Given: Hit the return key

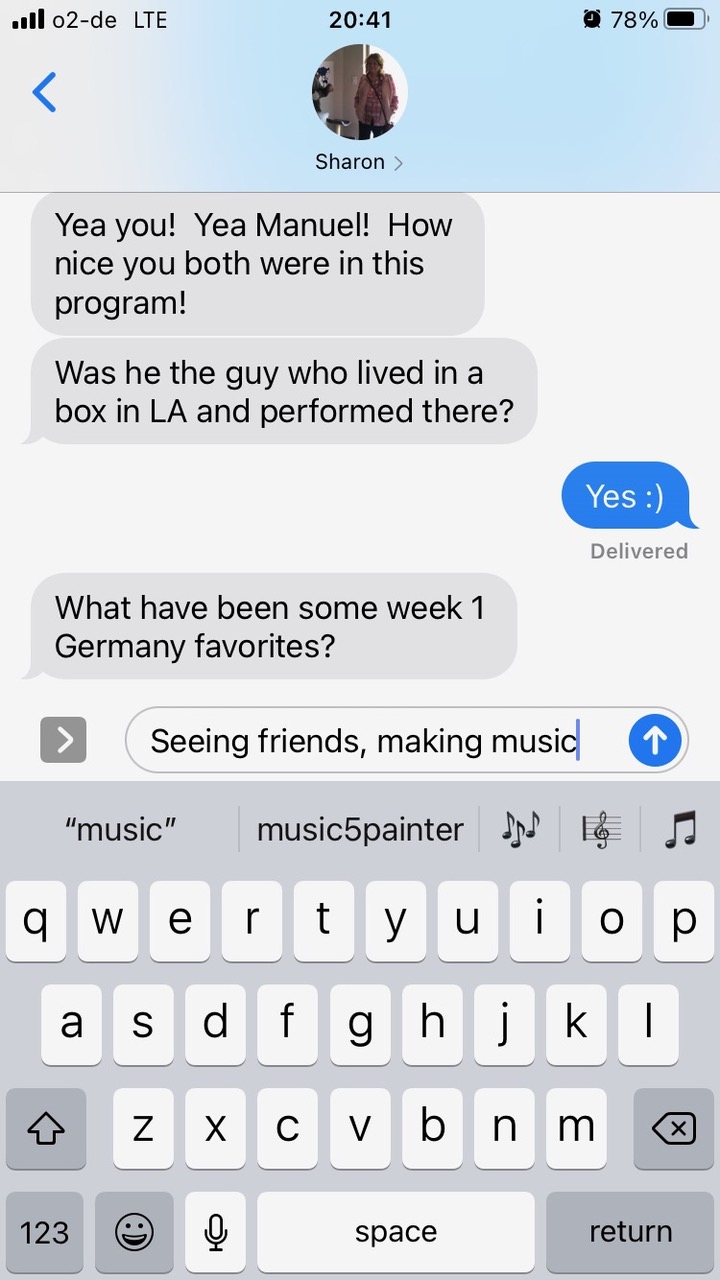Looking at the screenshot, I should (x=630, y=1231).
